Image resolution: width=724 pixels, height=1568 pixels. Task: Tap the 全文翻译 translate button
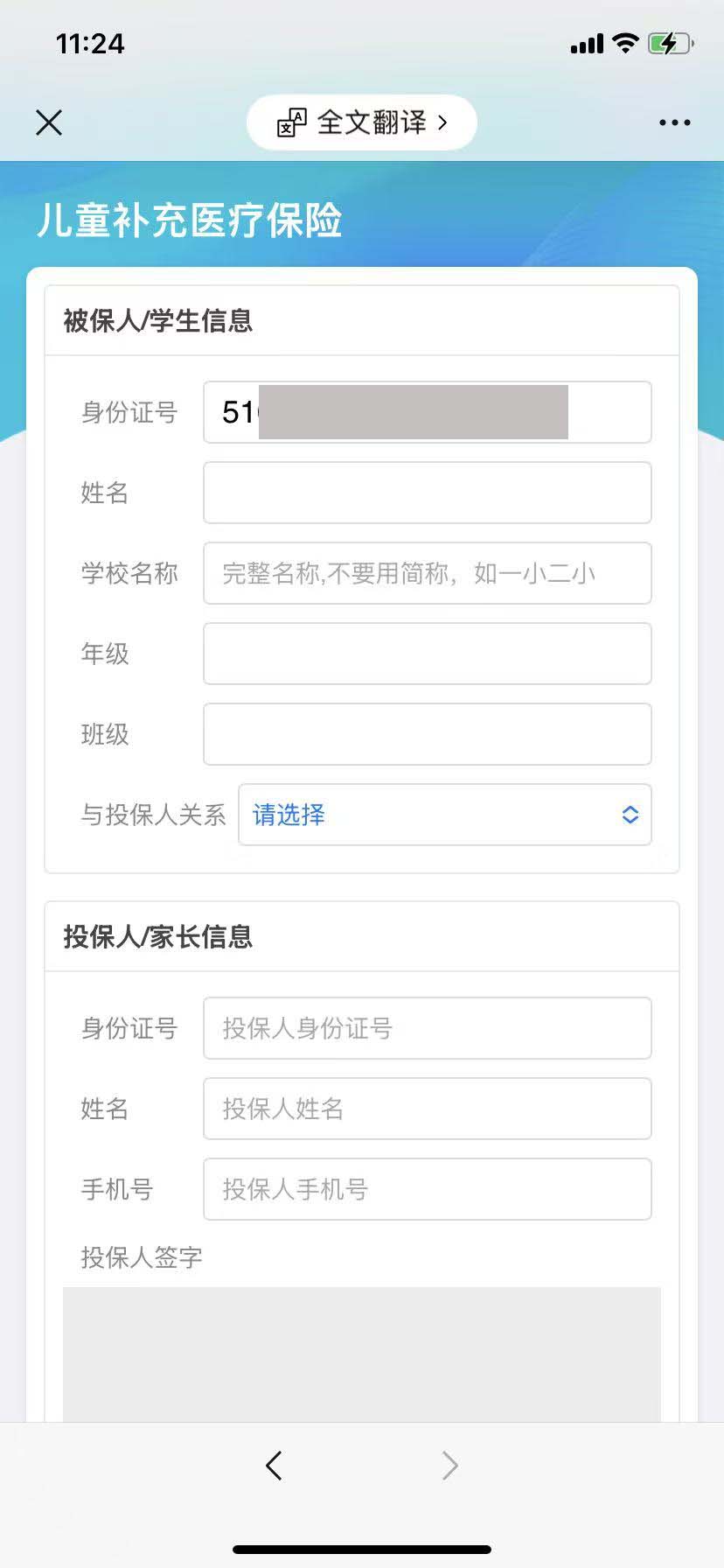[x=362, y=122]
